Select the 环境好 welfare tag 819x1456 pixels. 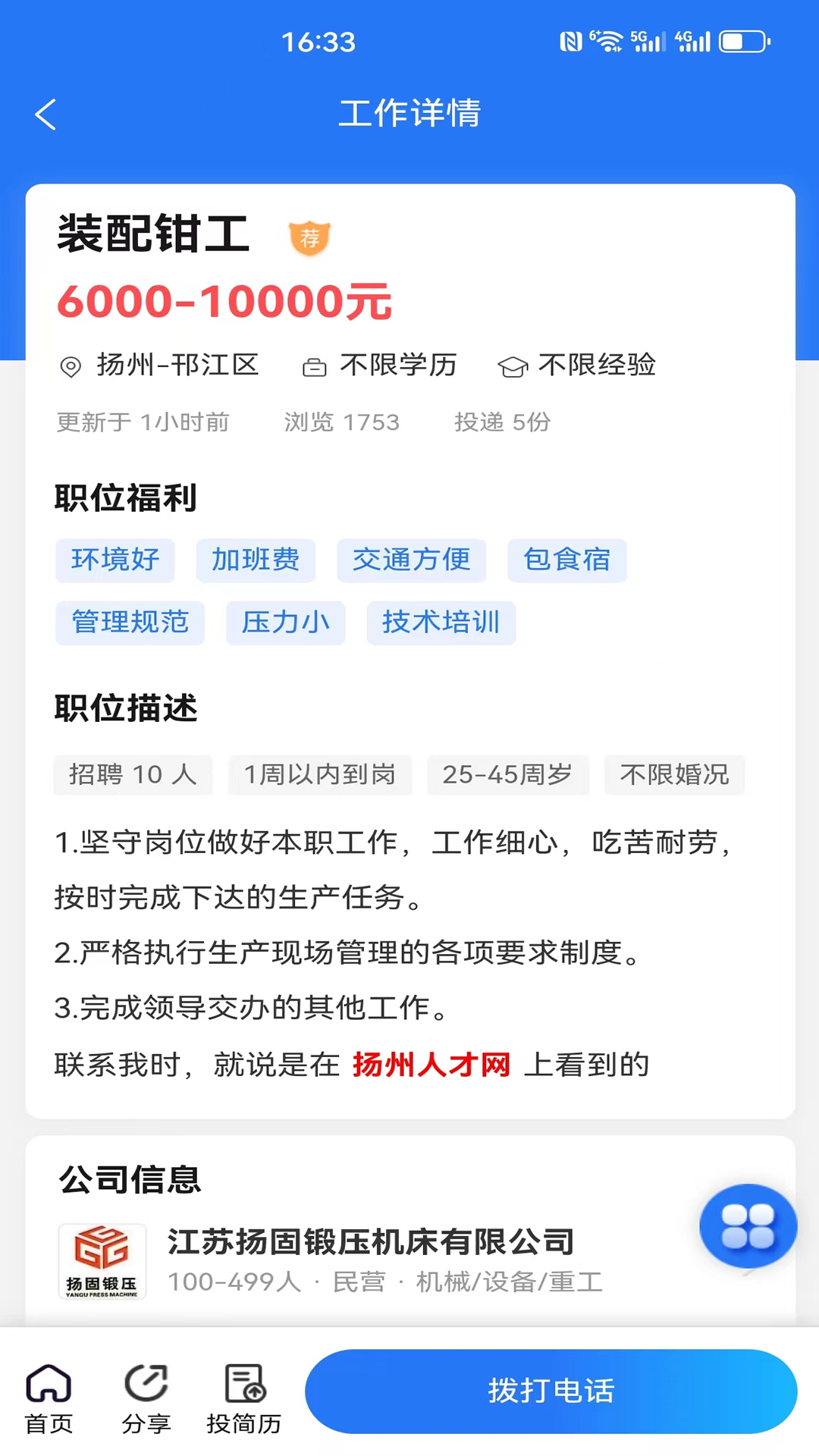click(x=115, y=560)
